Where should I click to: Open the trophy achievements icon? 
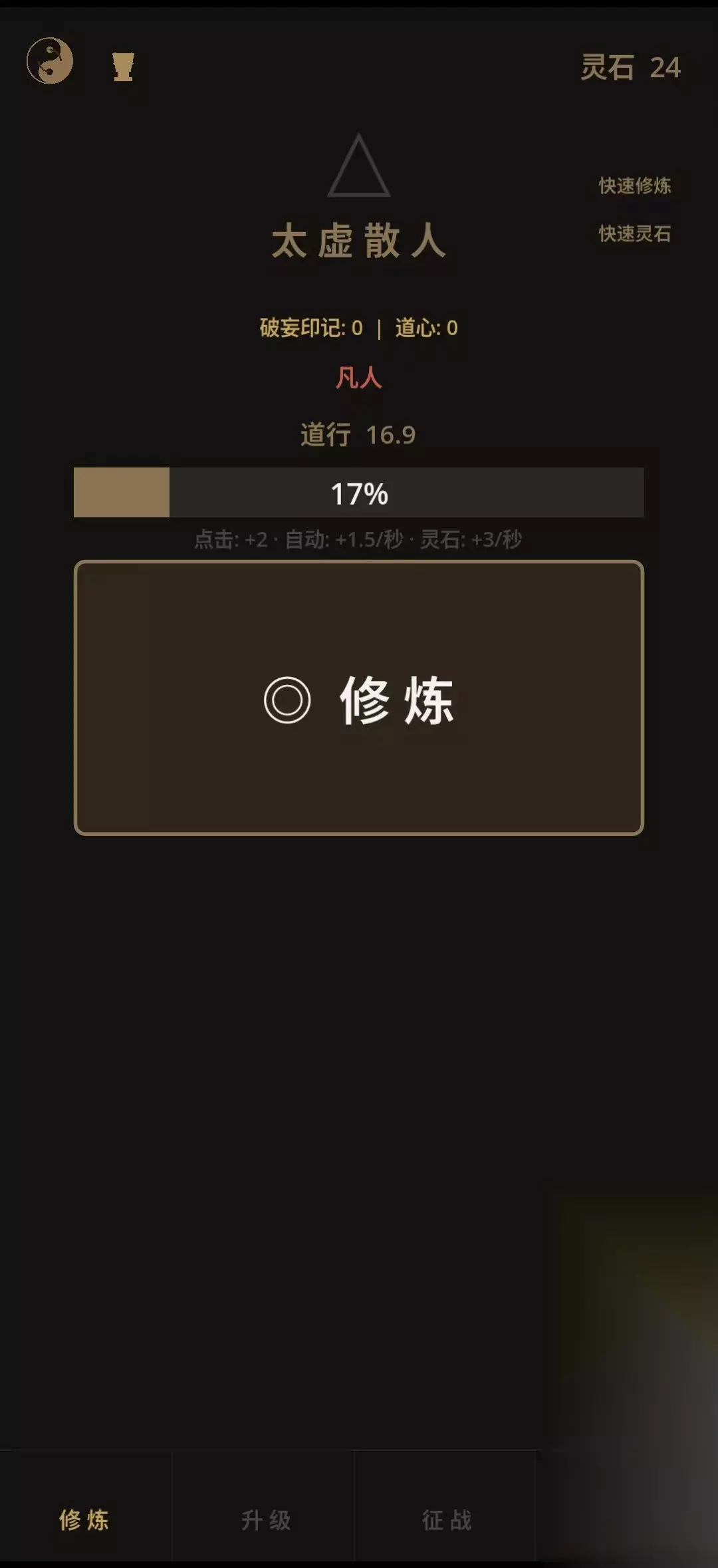click(x=123, y=67)
